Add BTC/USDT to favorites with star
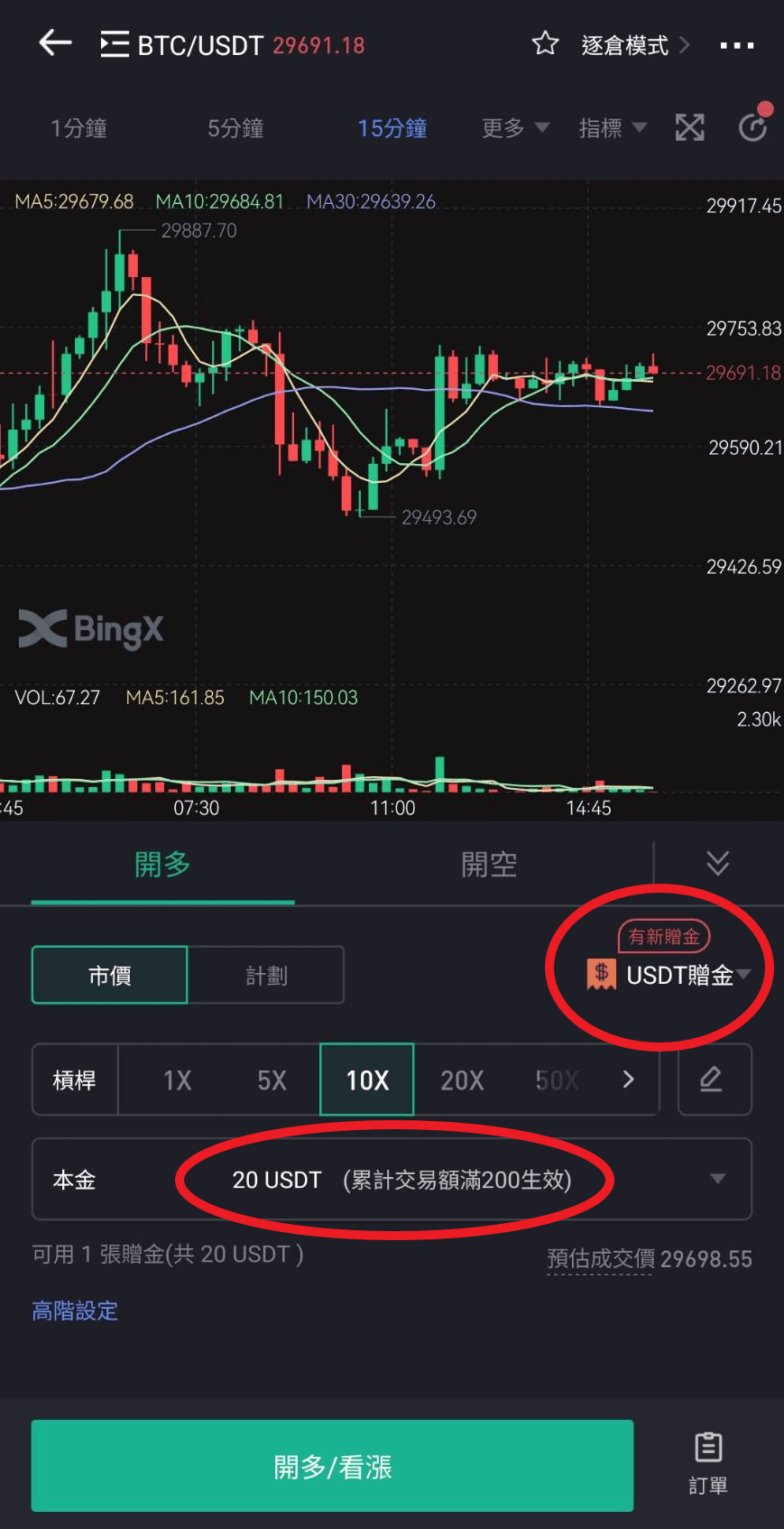784x1529 pixels. pos(545,43)
